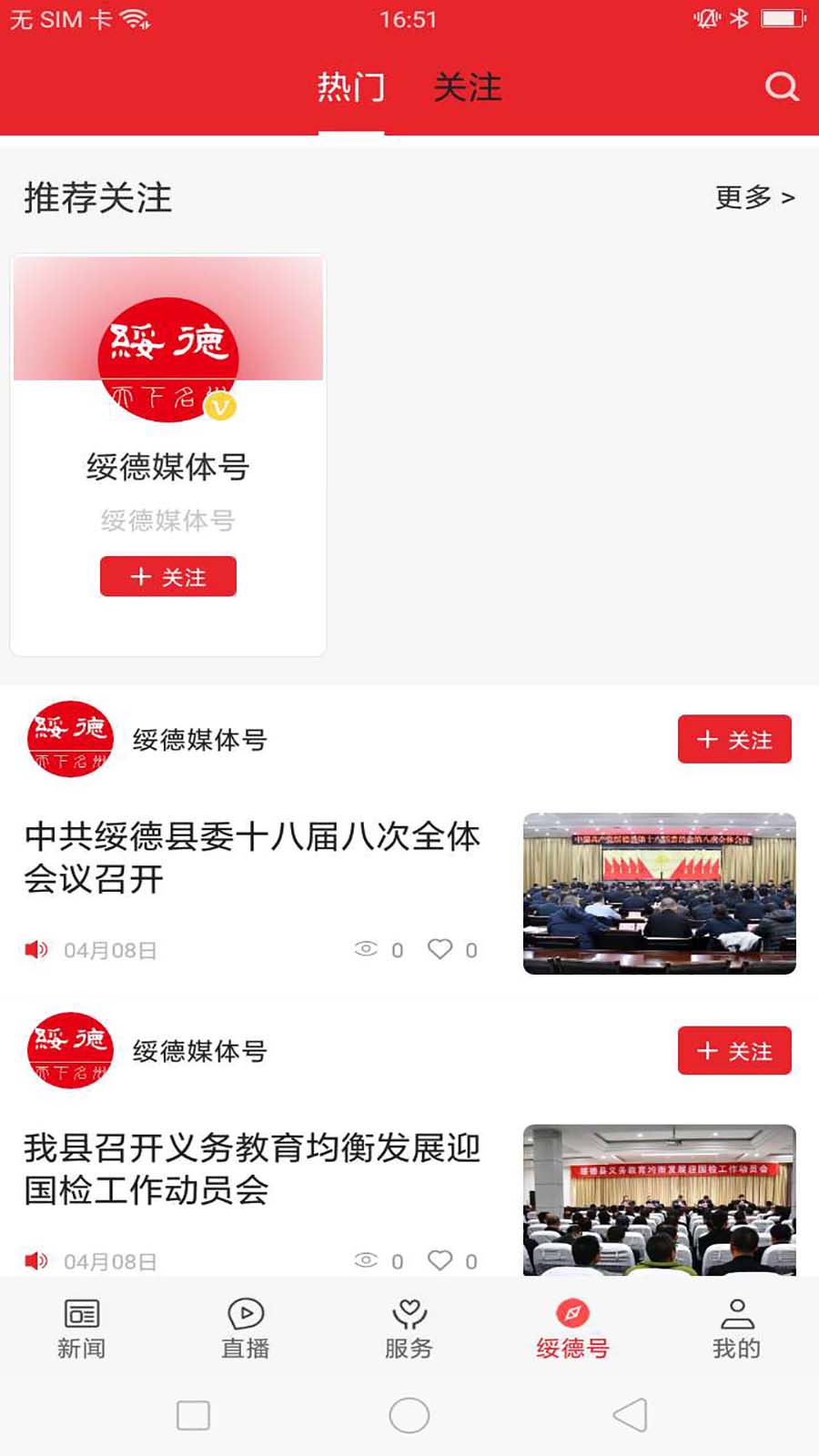
Task: Switch to the 关注 tab at the top
Action: [467, 87]
